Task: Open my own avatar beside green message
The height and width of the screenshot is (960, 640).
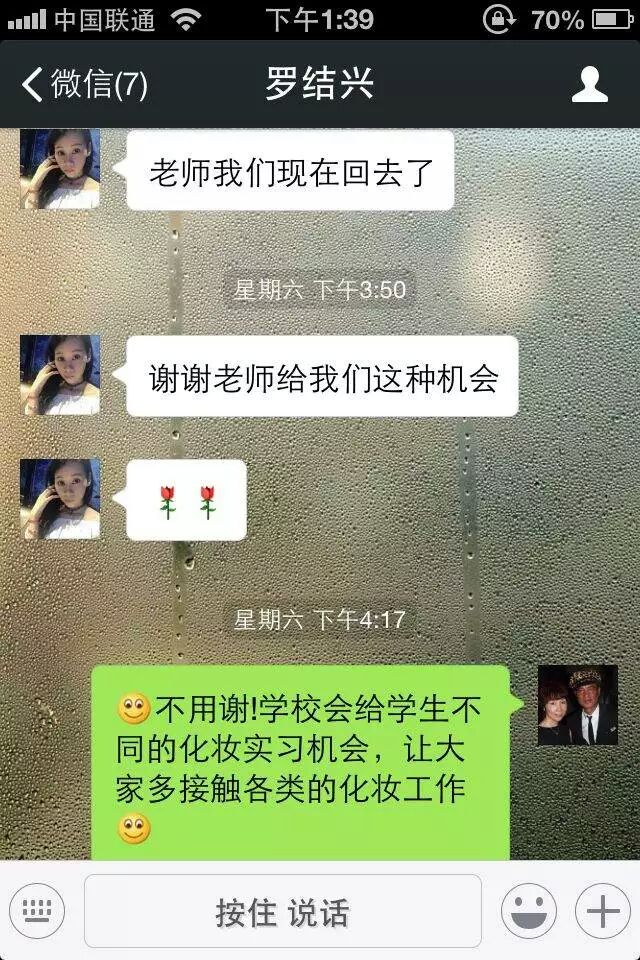Action: (x=577, y=705)
